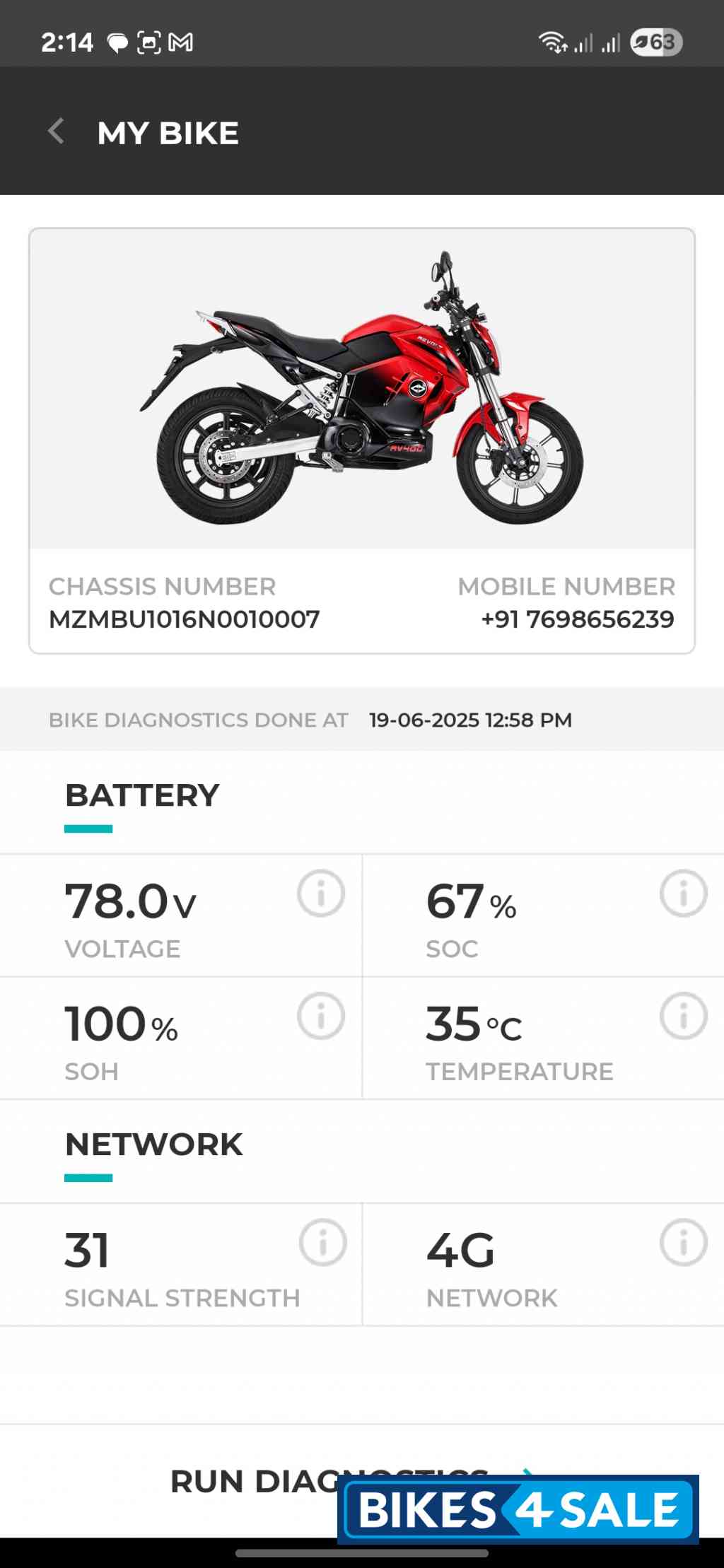Open info icon for Voltage
The width and height of the screenshot is (724, 1568).
[321, 894]
